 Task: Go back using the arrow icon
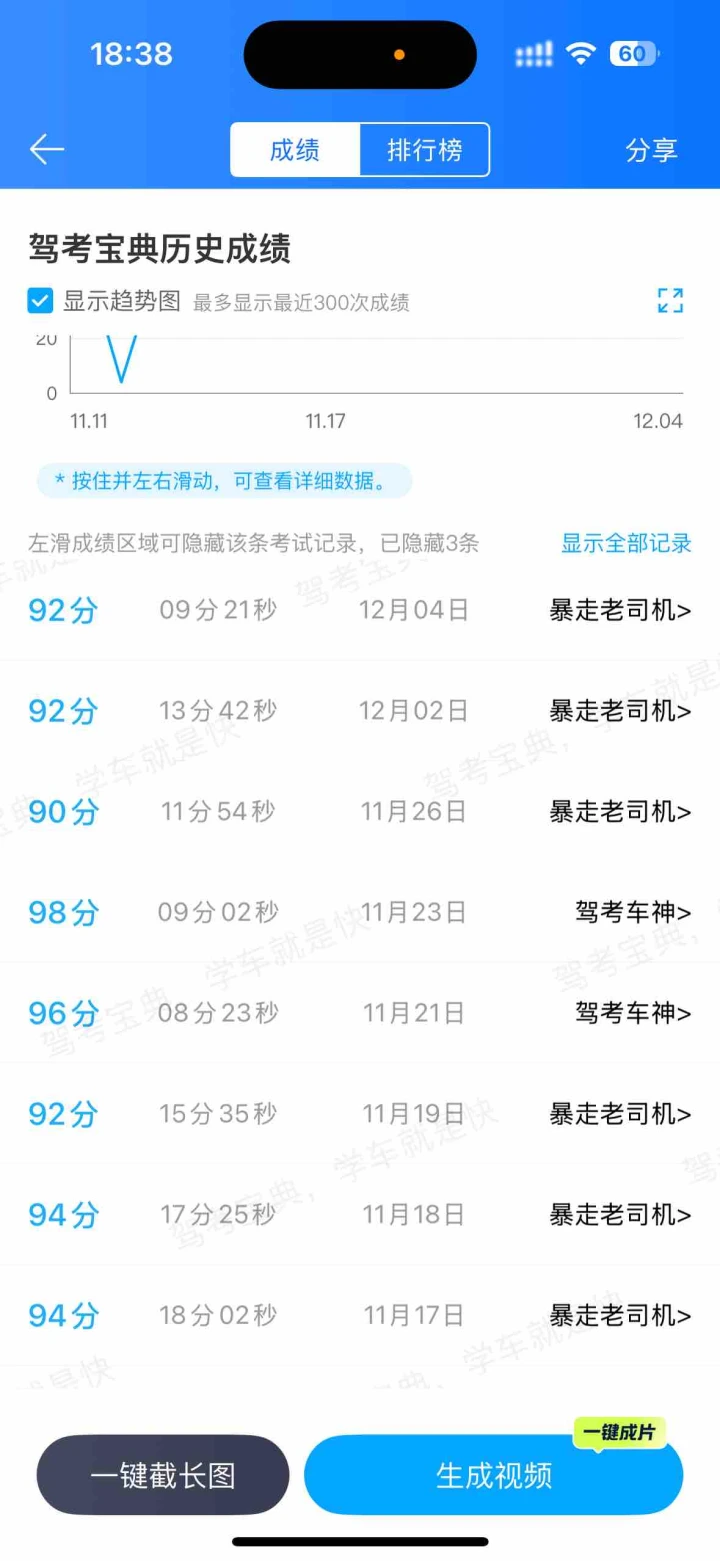point(47,150)
